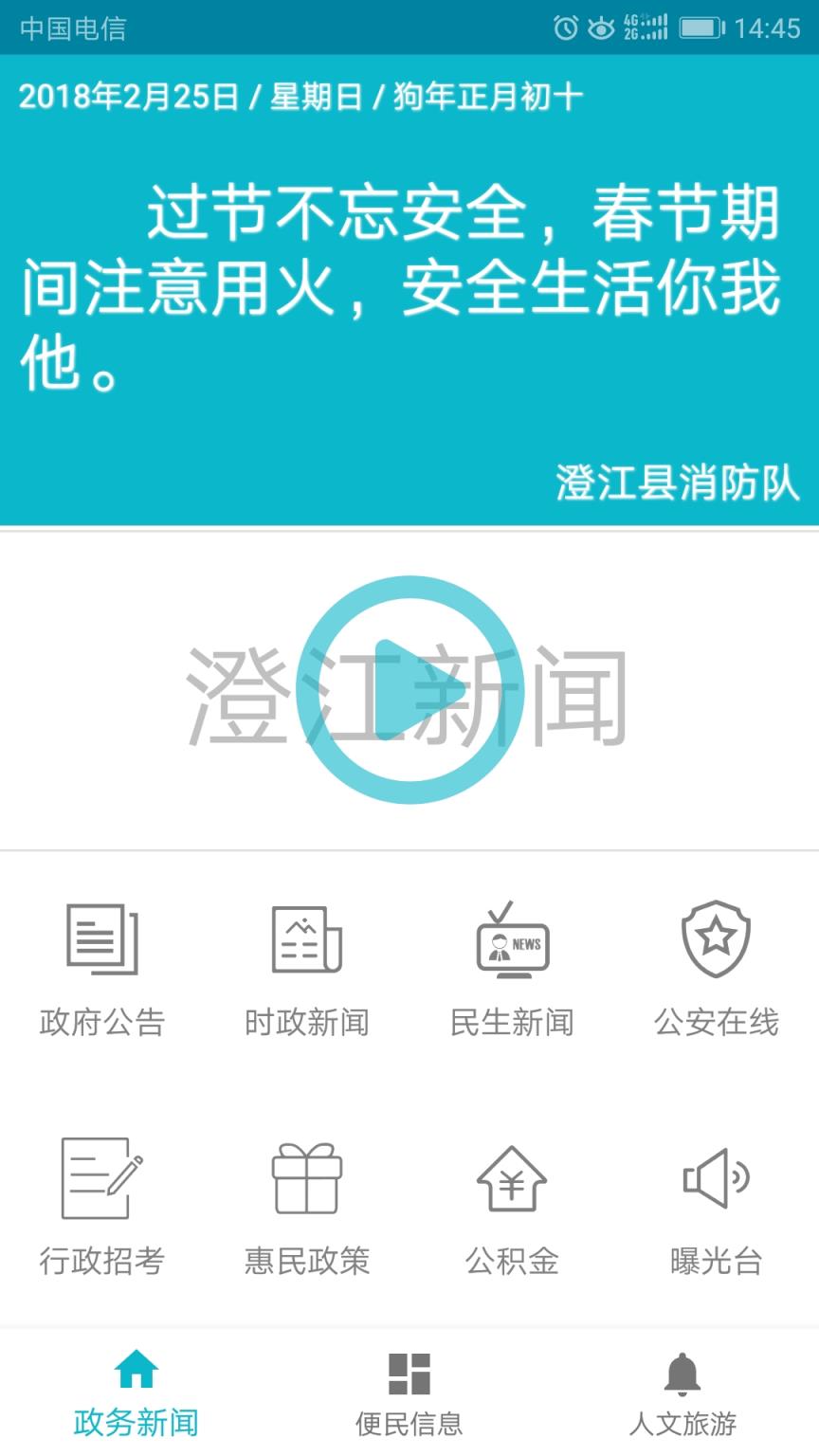
Task: Open 公安在线 public security online
Action: pos(717,967)
